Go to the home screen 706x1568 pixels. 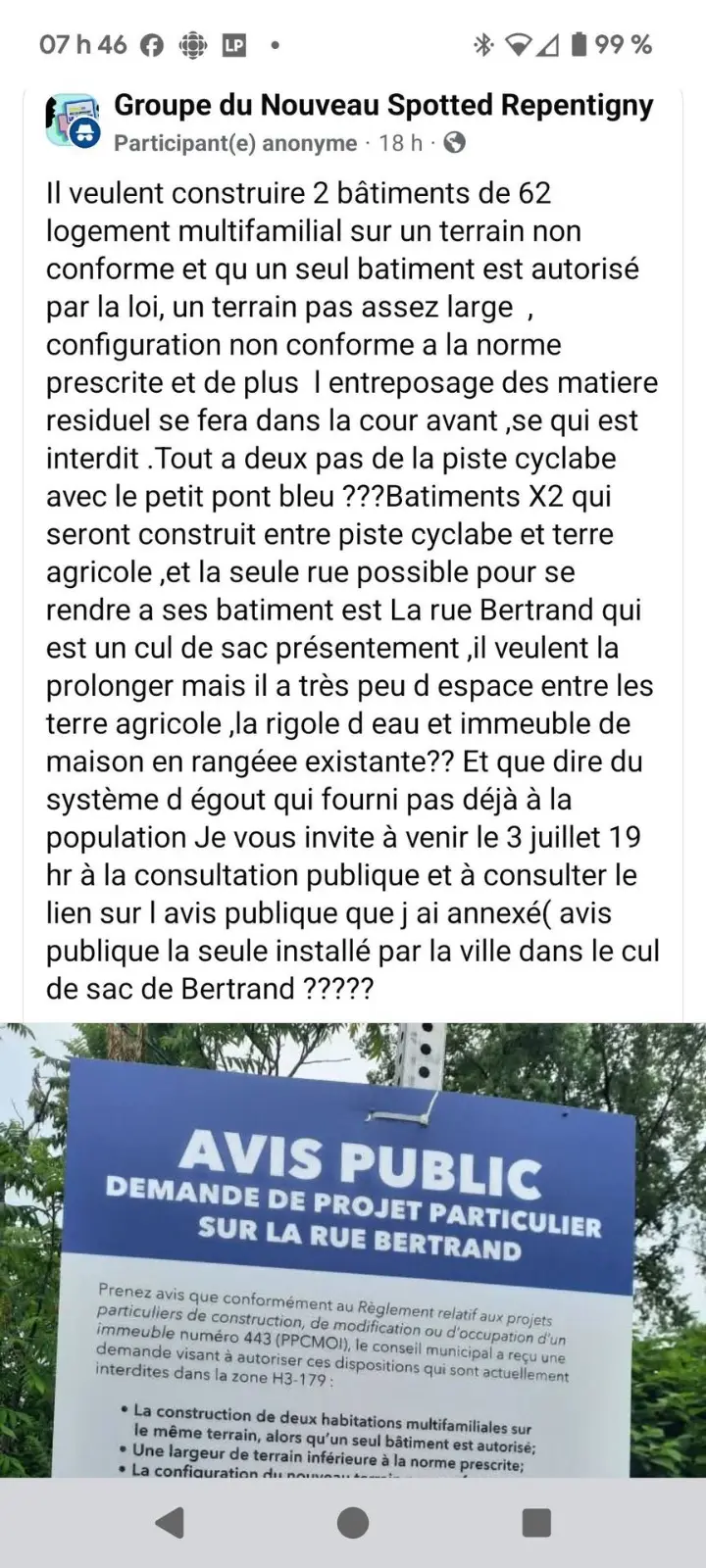pyautogui.click(x=353, y=1522)
